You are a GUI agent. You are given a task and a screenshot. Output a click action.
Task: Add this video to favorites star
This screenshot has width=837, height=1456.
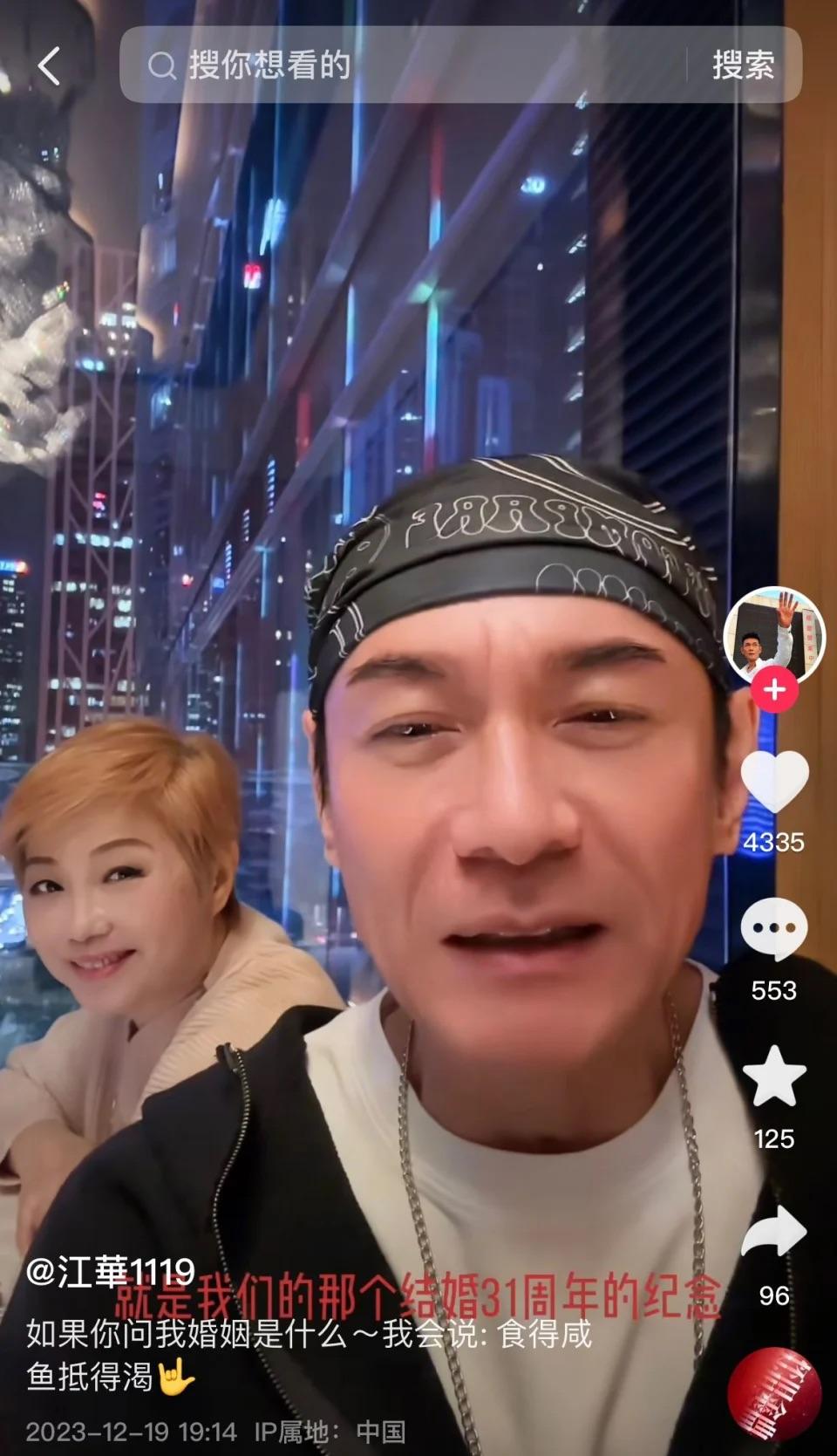click(774, 1078)
